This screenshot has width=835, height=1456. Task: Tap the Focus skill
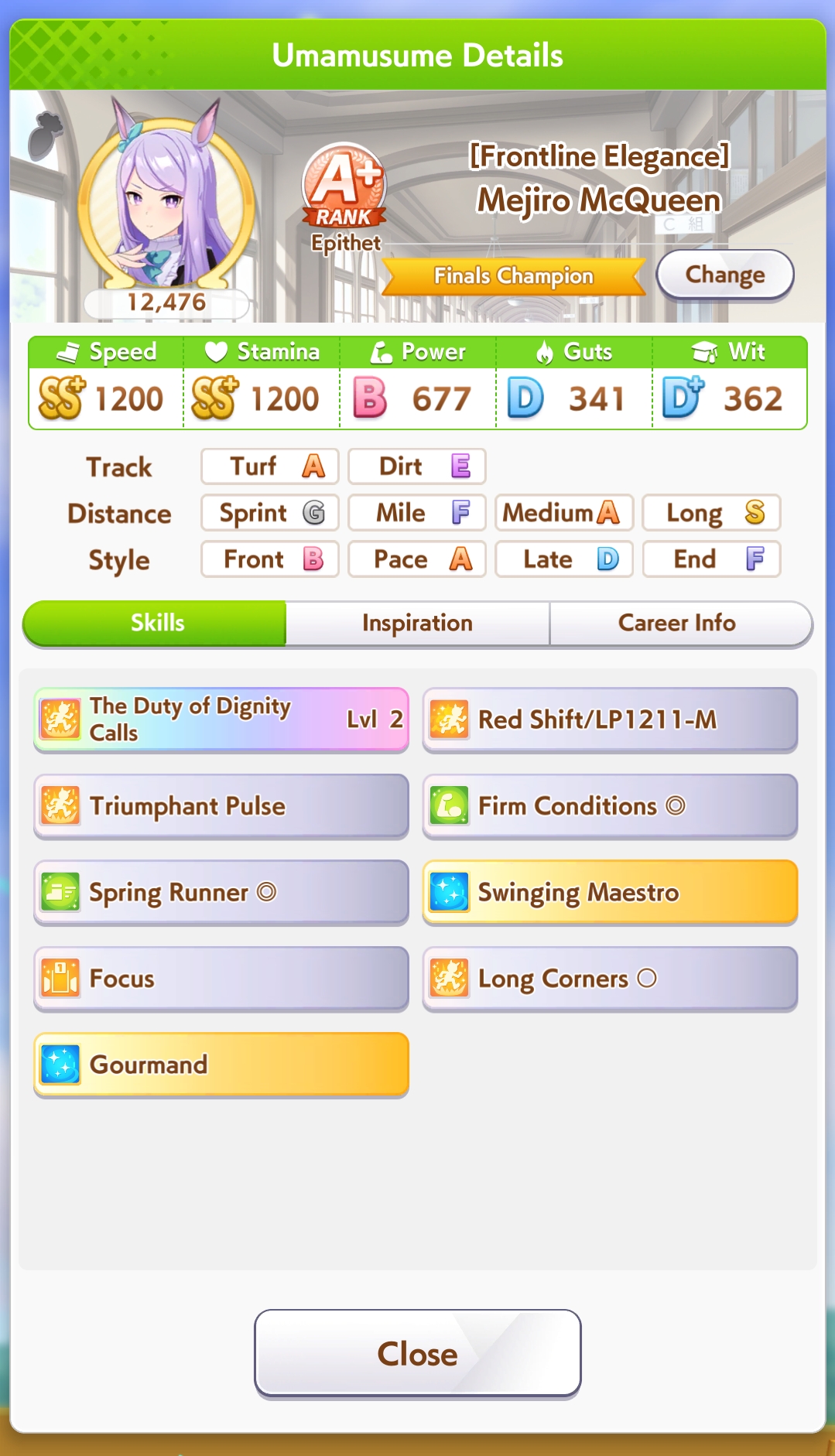coord(221,979)
